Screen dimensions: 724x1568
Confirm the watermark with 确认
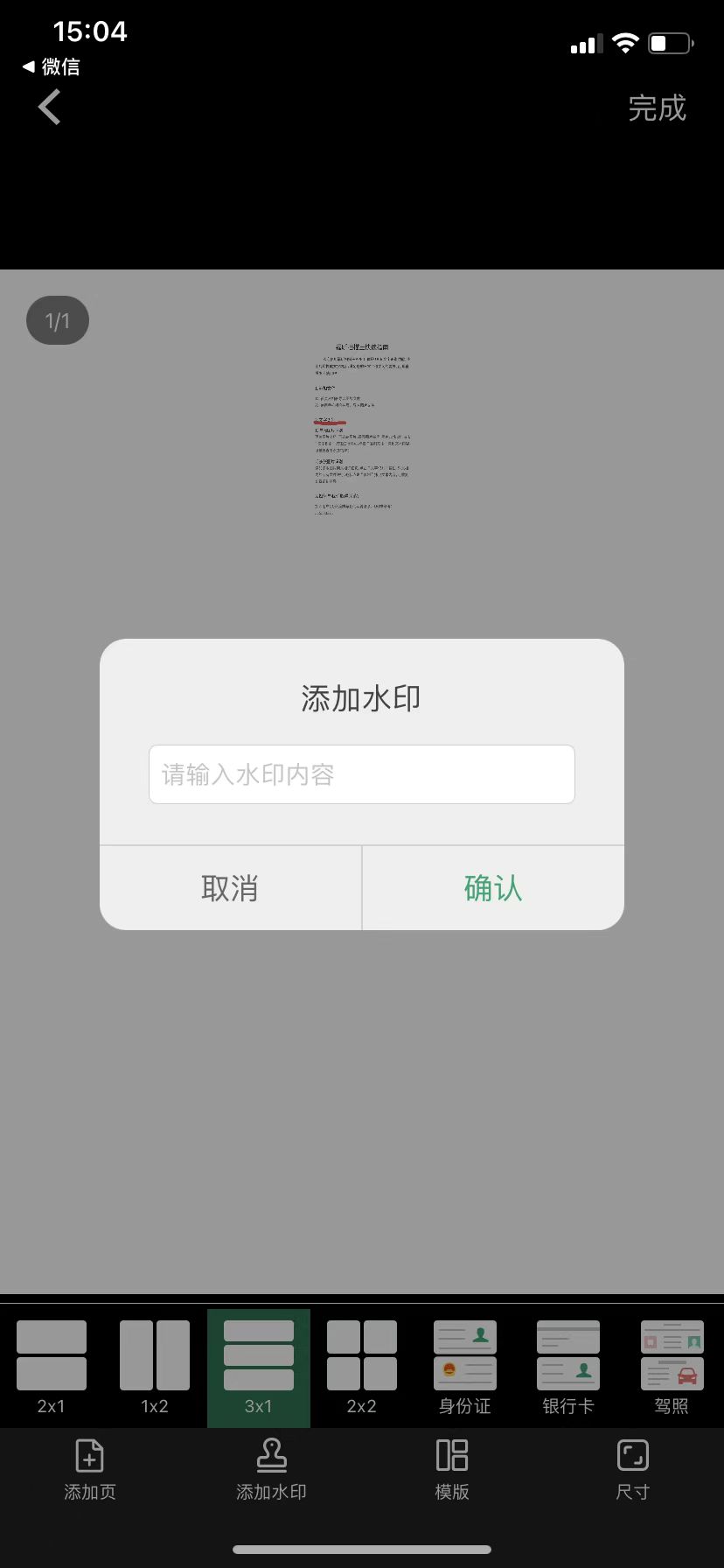(x=492, y=887)
